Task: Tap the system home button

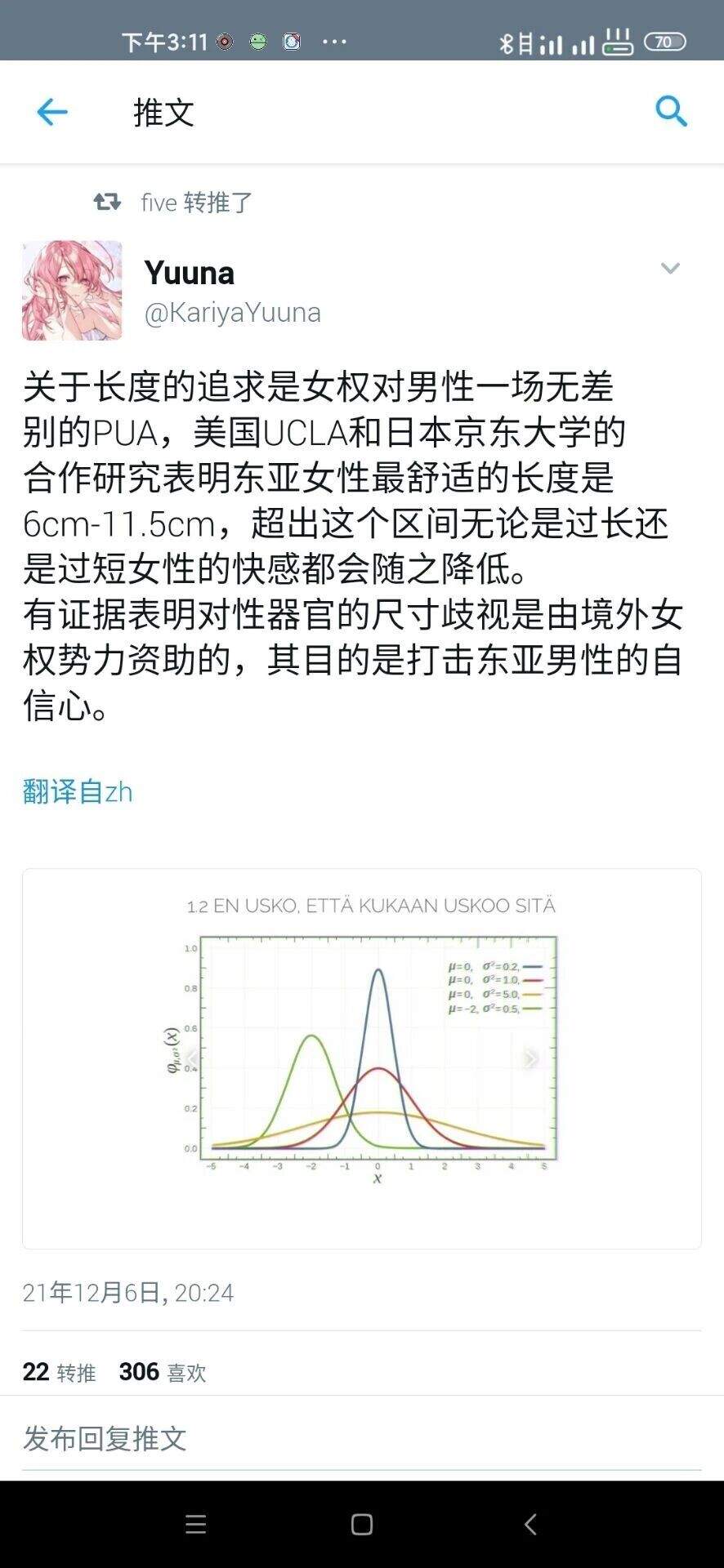Action: pyautogui.click(x=362, y=1525)
